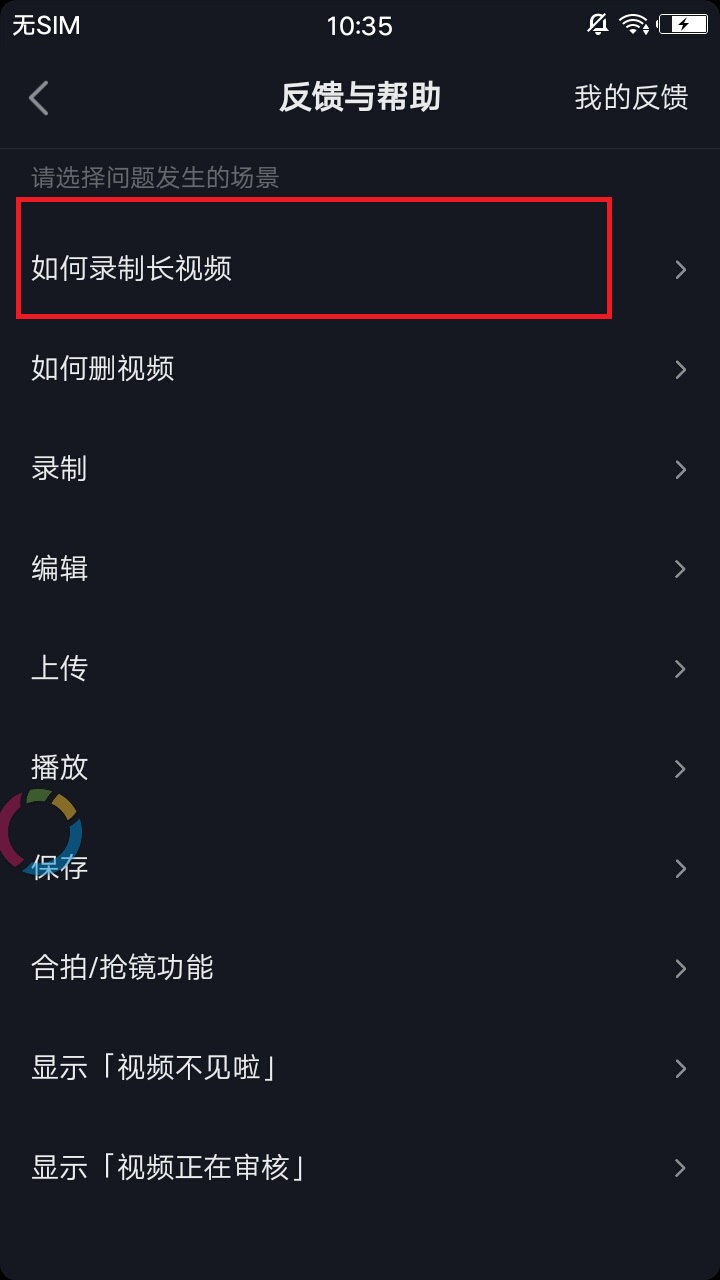720x1280 pixels.
Task: Tap the back arrow to leave feedback page
Action: 38,99
